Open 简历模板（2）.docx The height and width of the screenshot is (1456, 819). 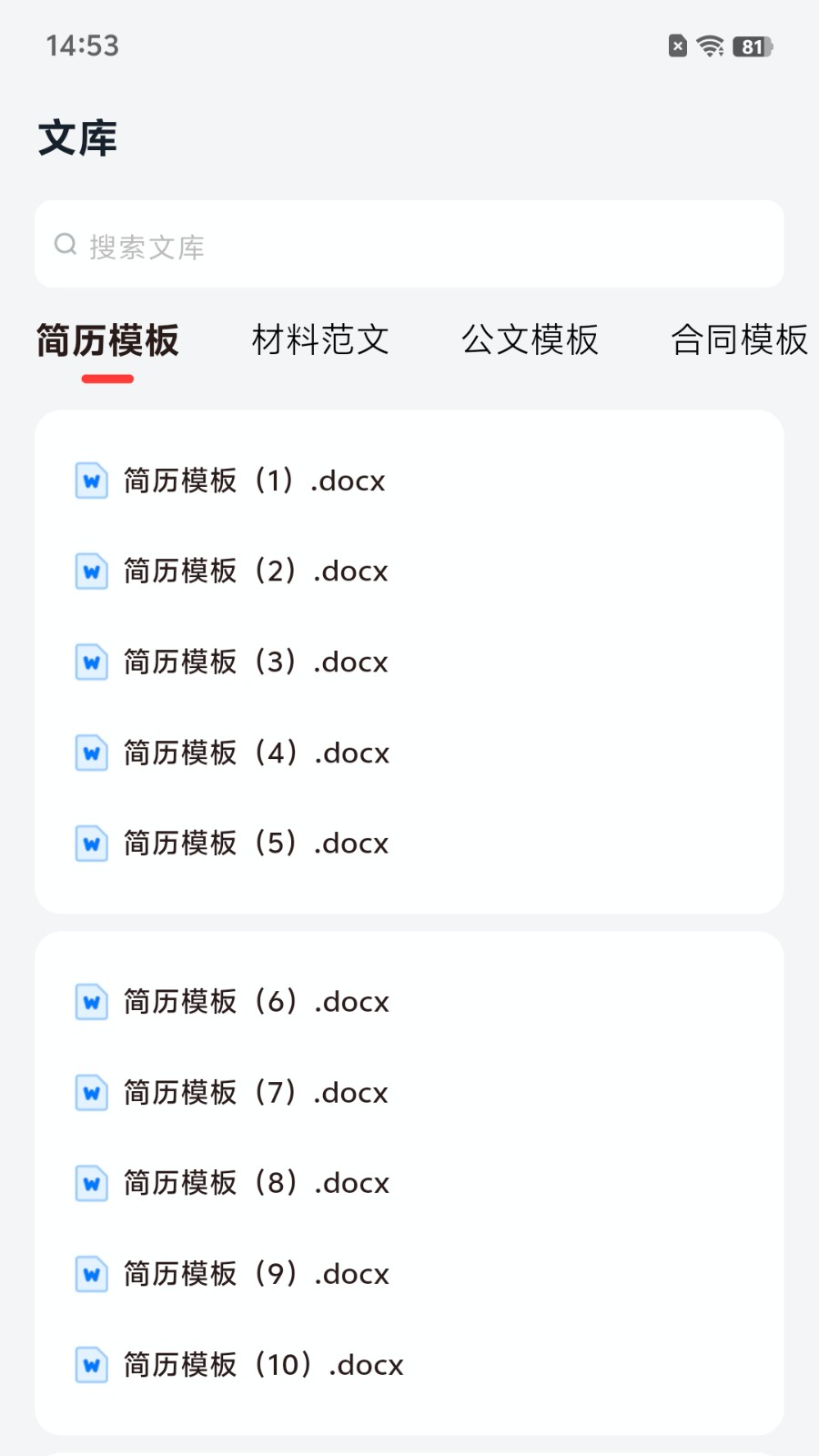[255, 571]
